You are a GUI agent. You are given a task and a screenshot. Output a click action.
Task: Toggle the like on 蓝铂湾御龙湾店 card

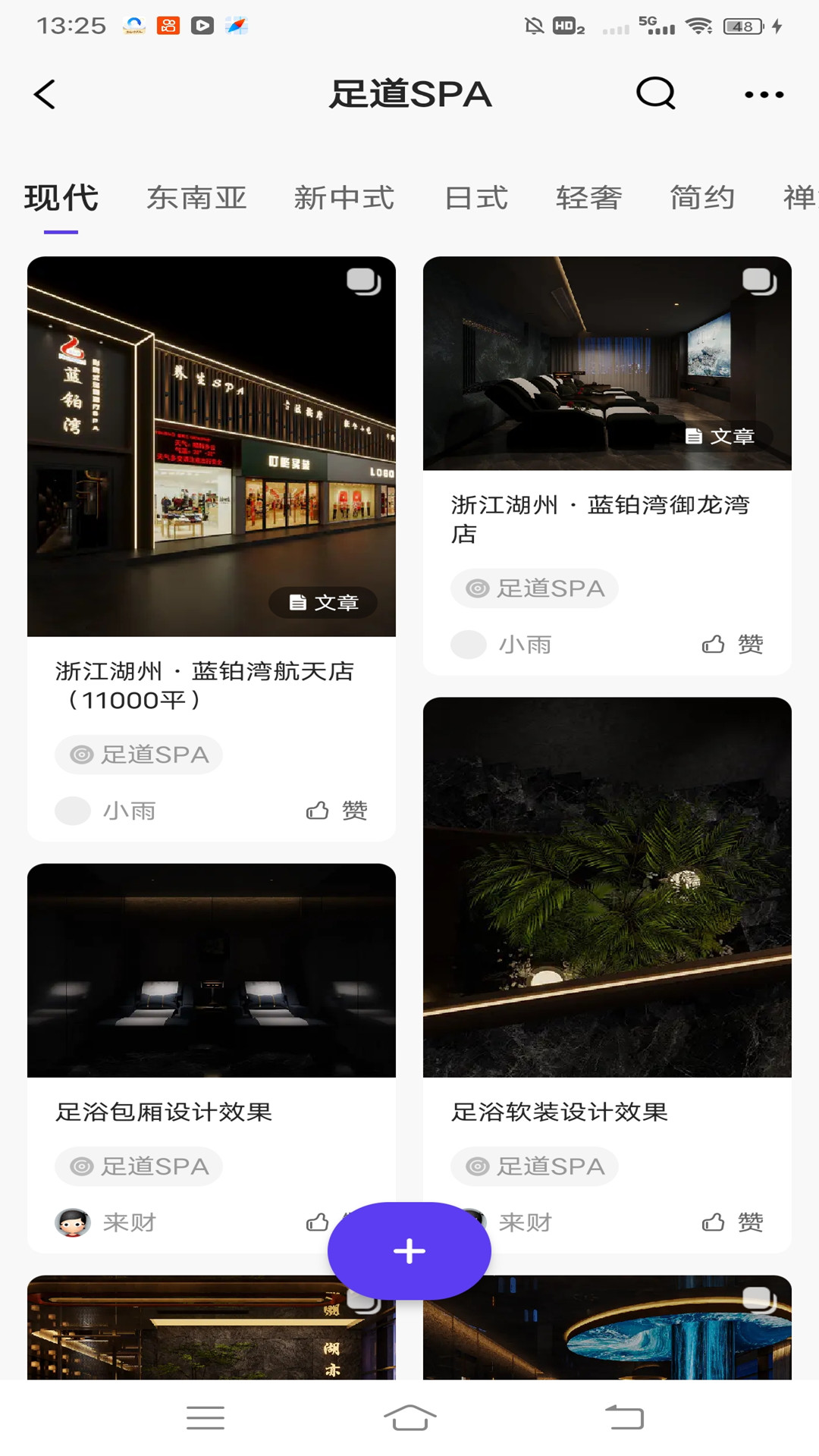[x=733, y=644]
